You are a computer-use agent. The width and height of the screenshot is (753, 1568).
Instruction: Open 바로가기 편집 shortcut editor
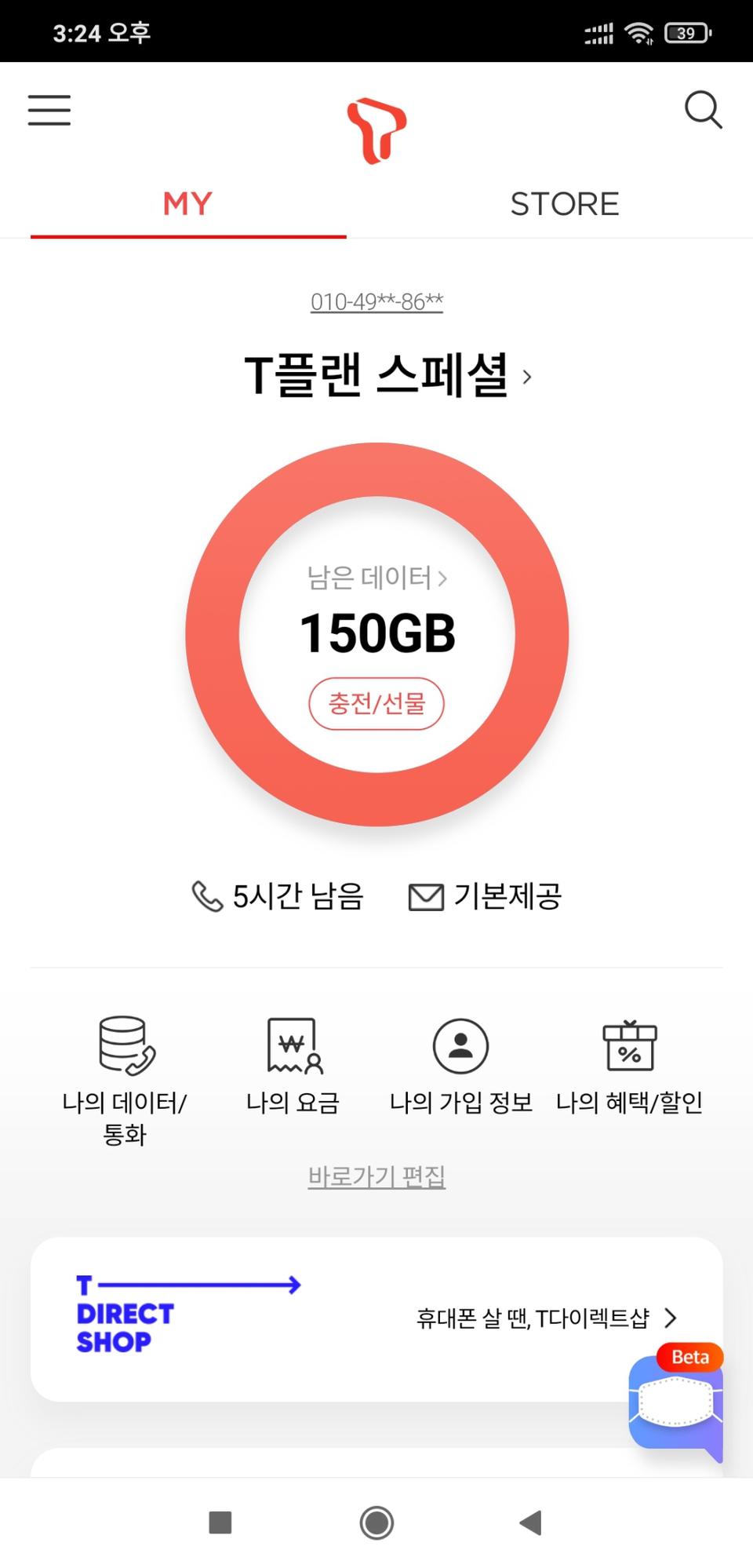[x=376, y=1176]
